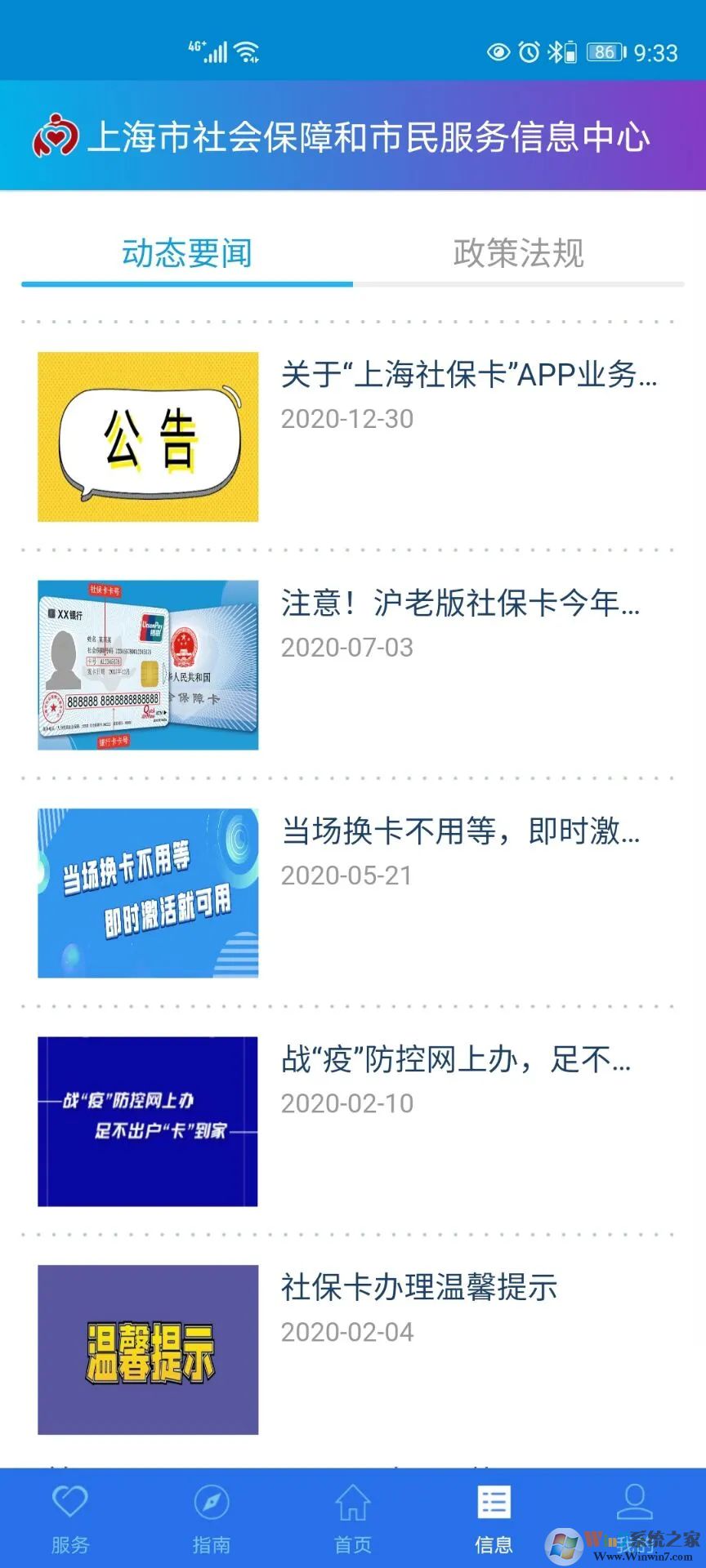Click the Bluetooth icon in the status bar
The height and width of the screenshot is (1568, 706).
550,51
